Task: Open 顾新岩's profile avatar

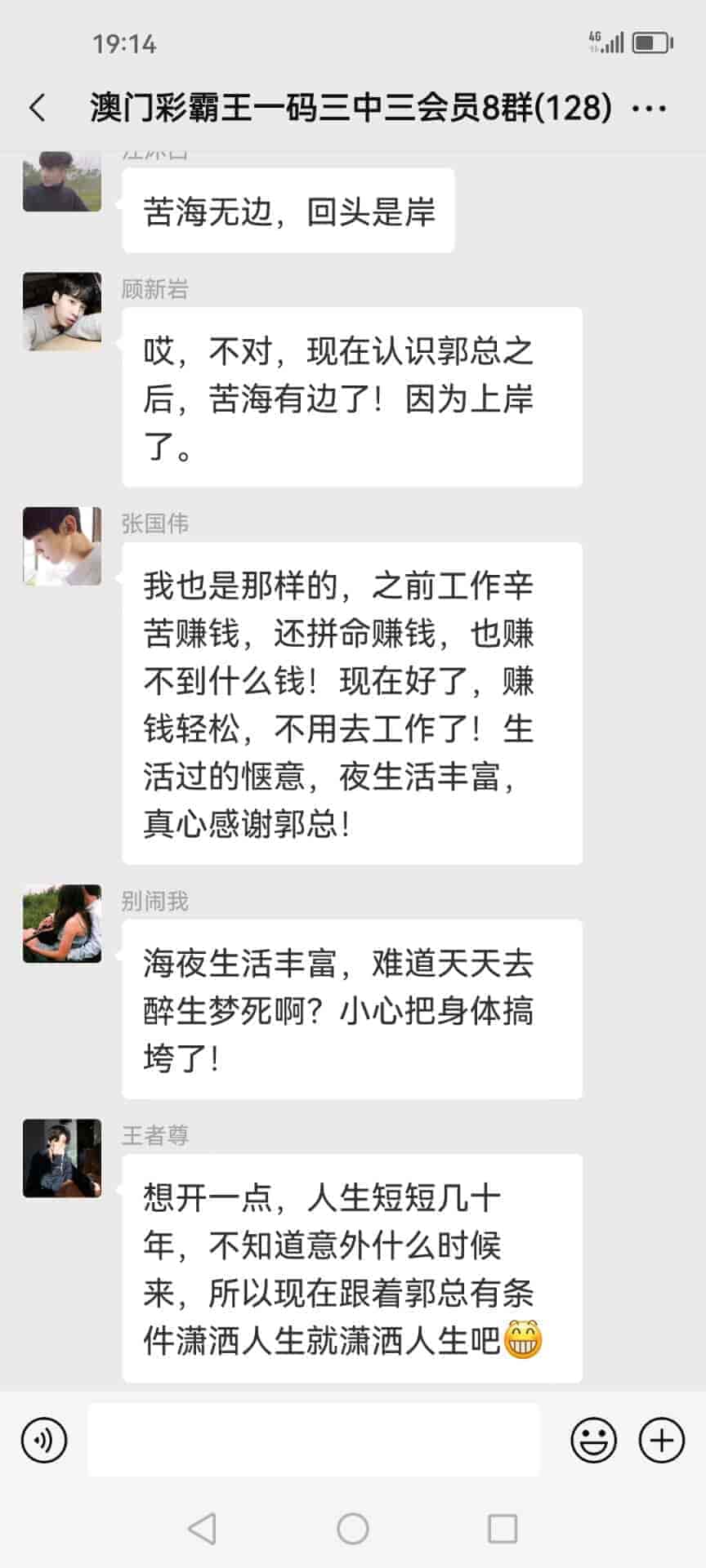Action: 62,312
